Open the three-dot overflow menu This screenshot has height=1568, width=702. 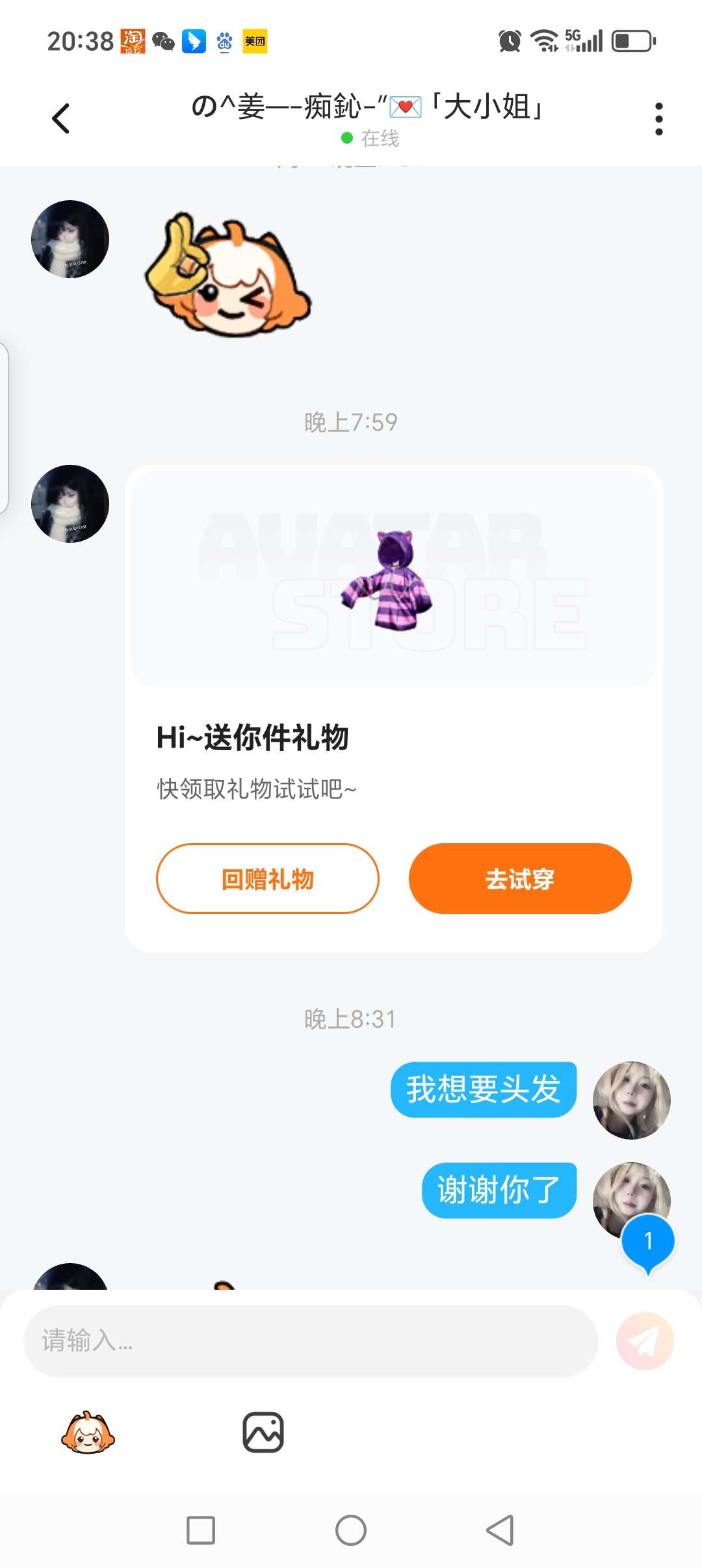658,119
